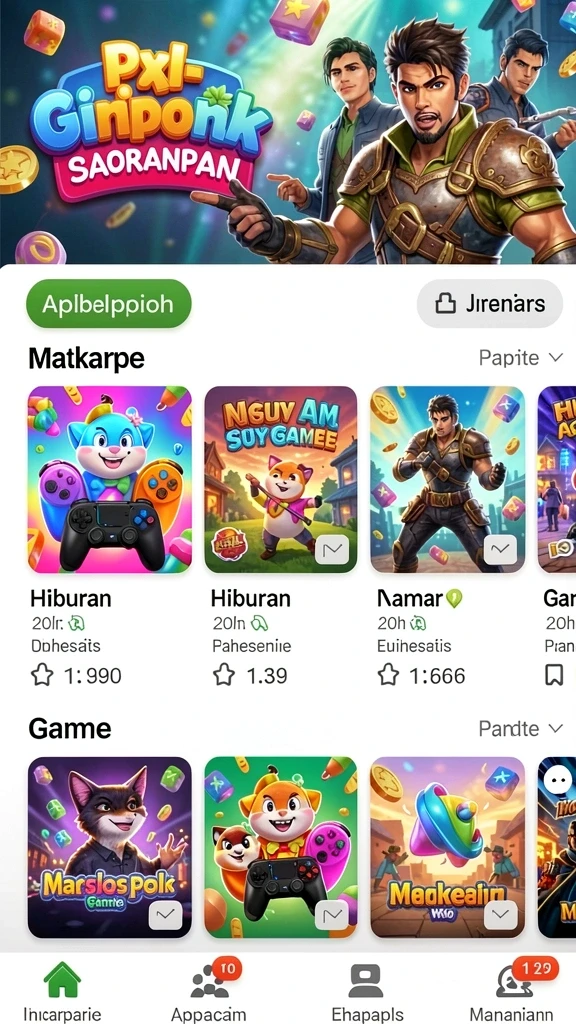Open the Nguy Am Suy Gamee card

pyautogui.click(x=281, y=480)
